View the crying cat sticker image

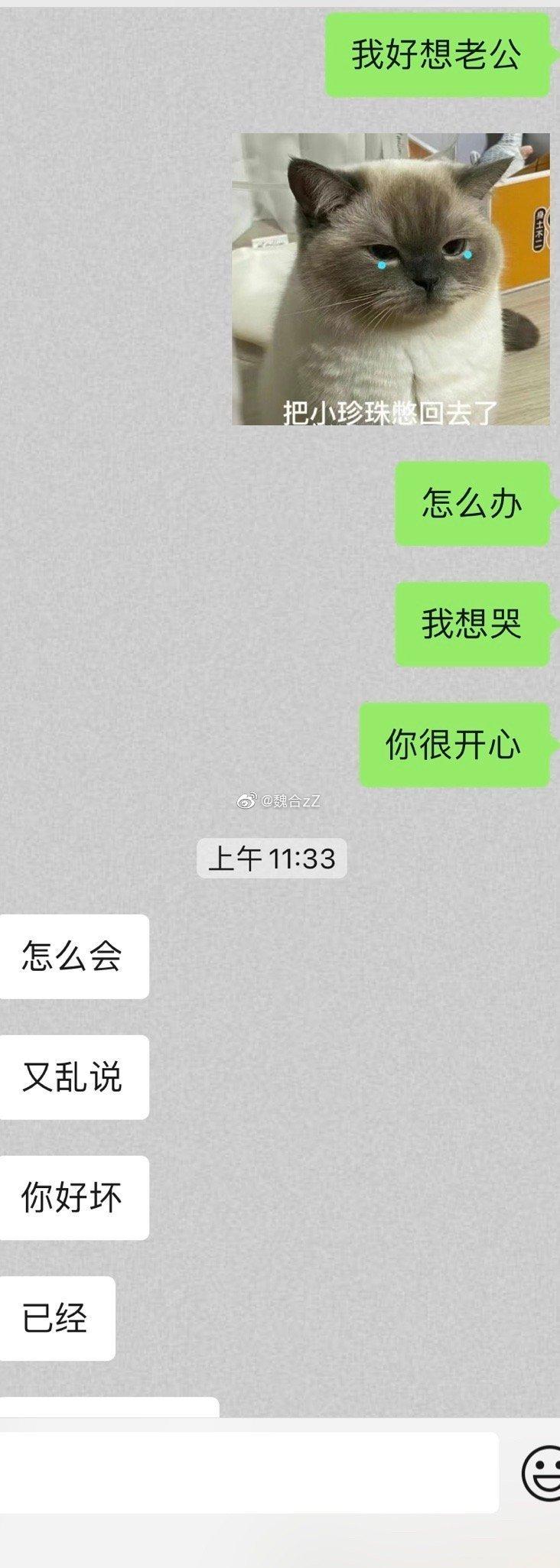click(391, 279)
